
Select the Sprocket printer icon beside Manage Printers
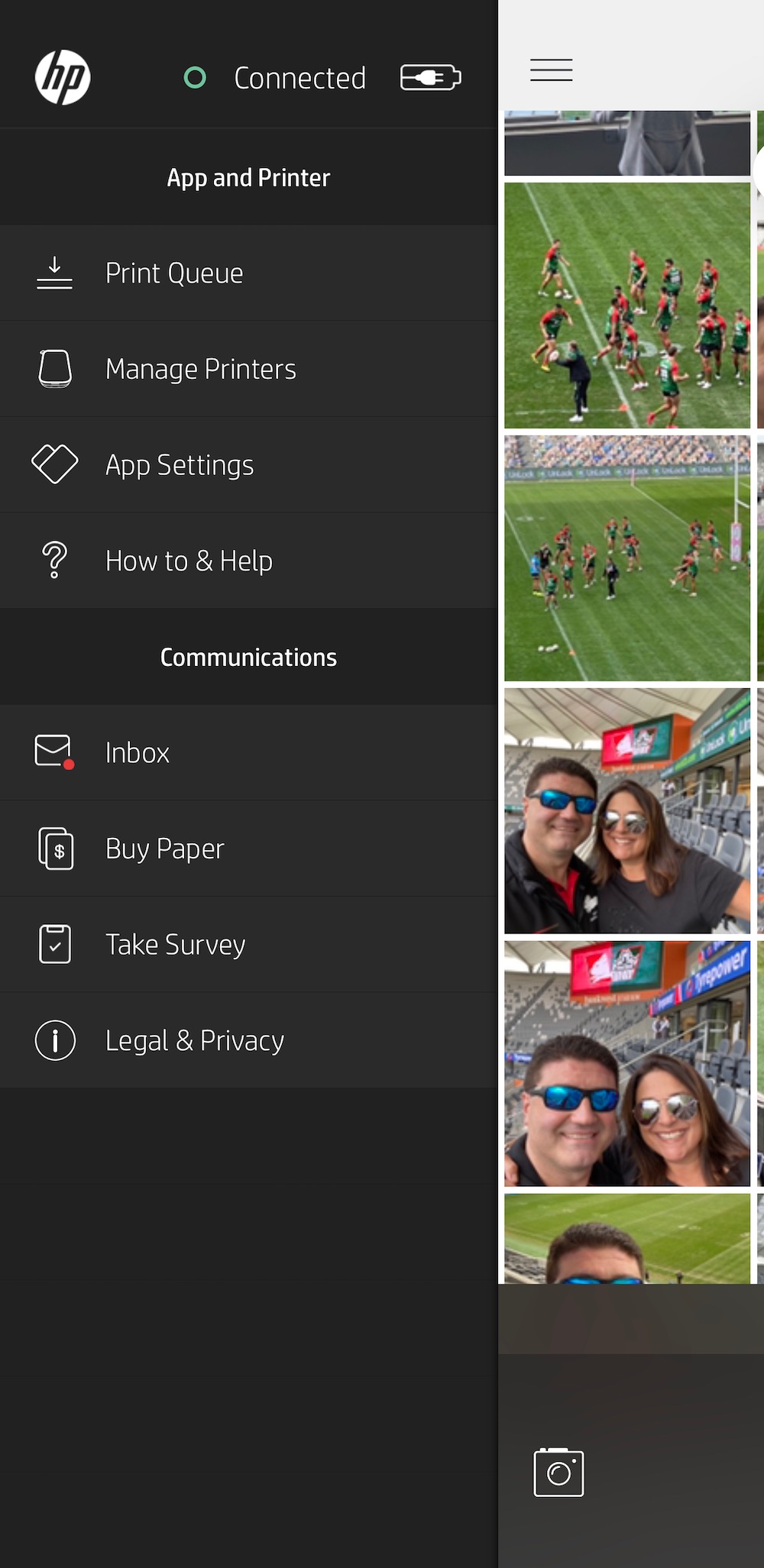(53, 368)
